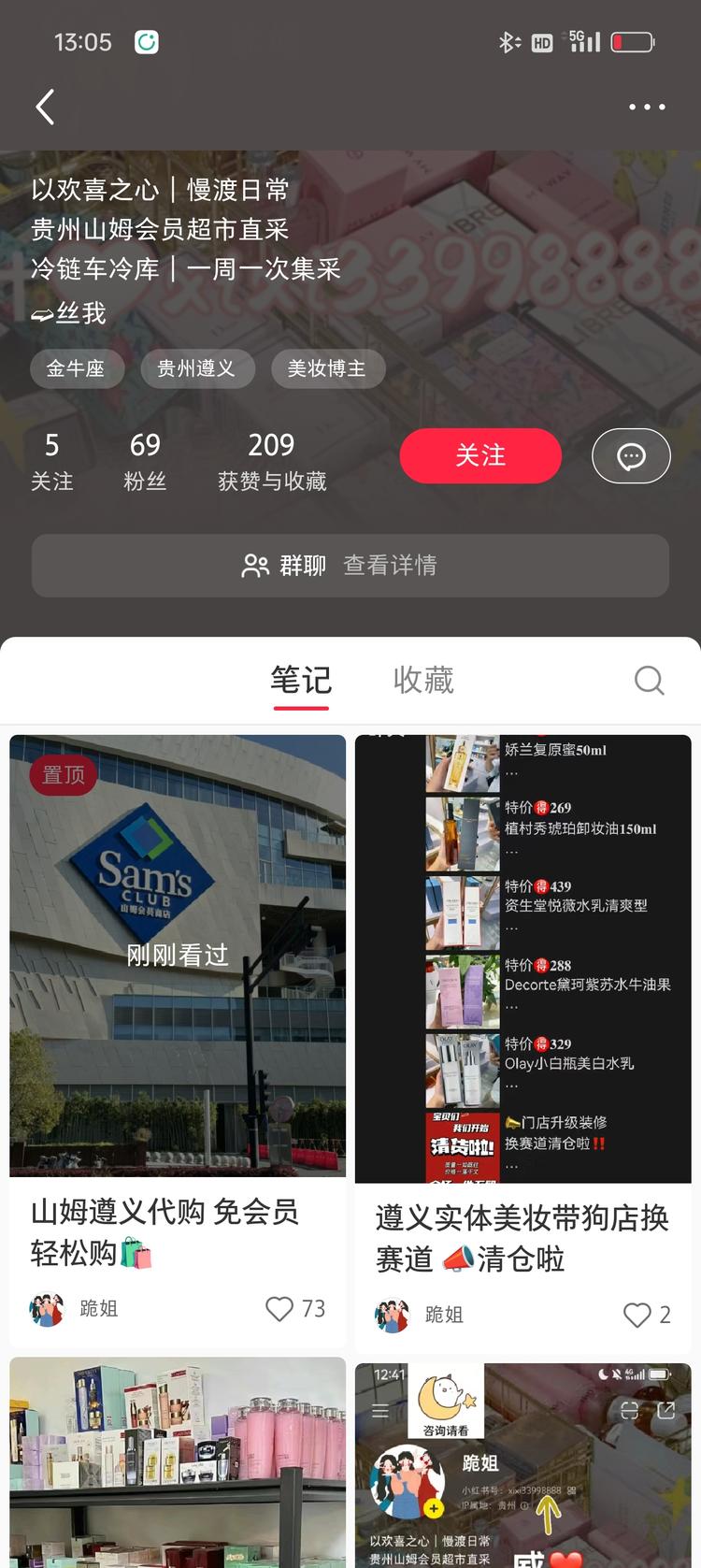The height and width of the screenshot is (1568, 701).
Task: Tap the chat bubble icon beside 关注
Action: pos(631,456)
